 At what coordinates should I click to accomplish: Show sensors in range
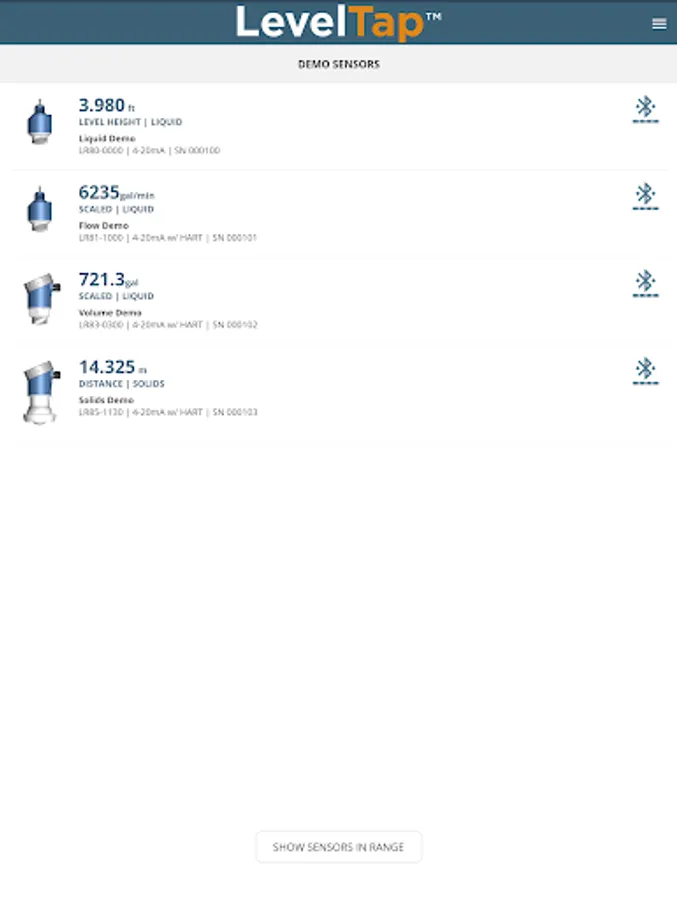tap(338, 847)
